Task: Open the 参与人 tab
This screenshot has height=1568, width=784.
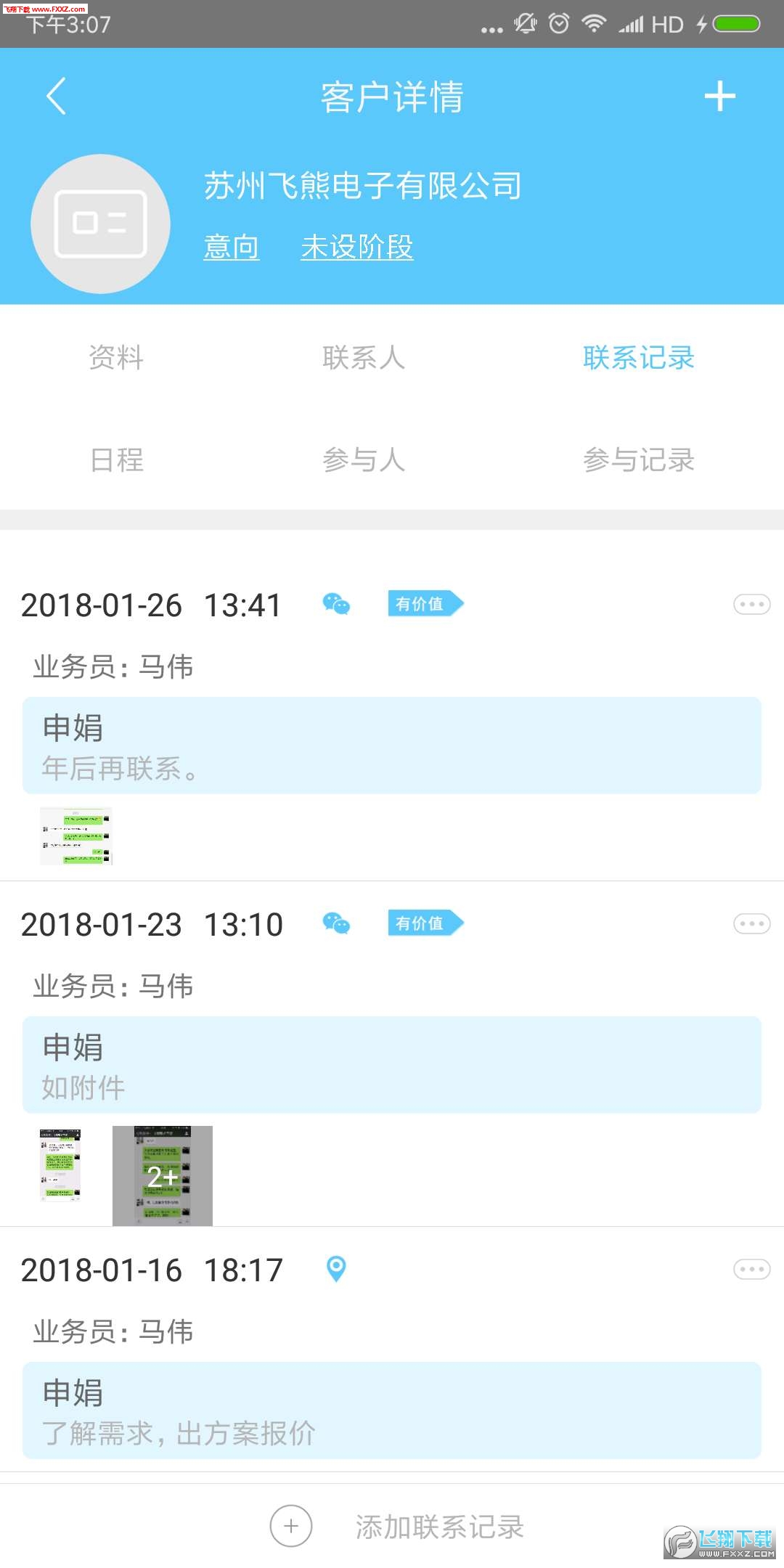Action: [x=363, y=460]
